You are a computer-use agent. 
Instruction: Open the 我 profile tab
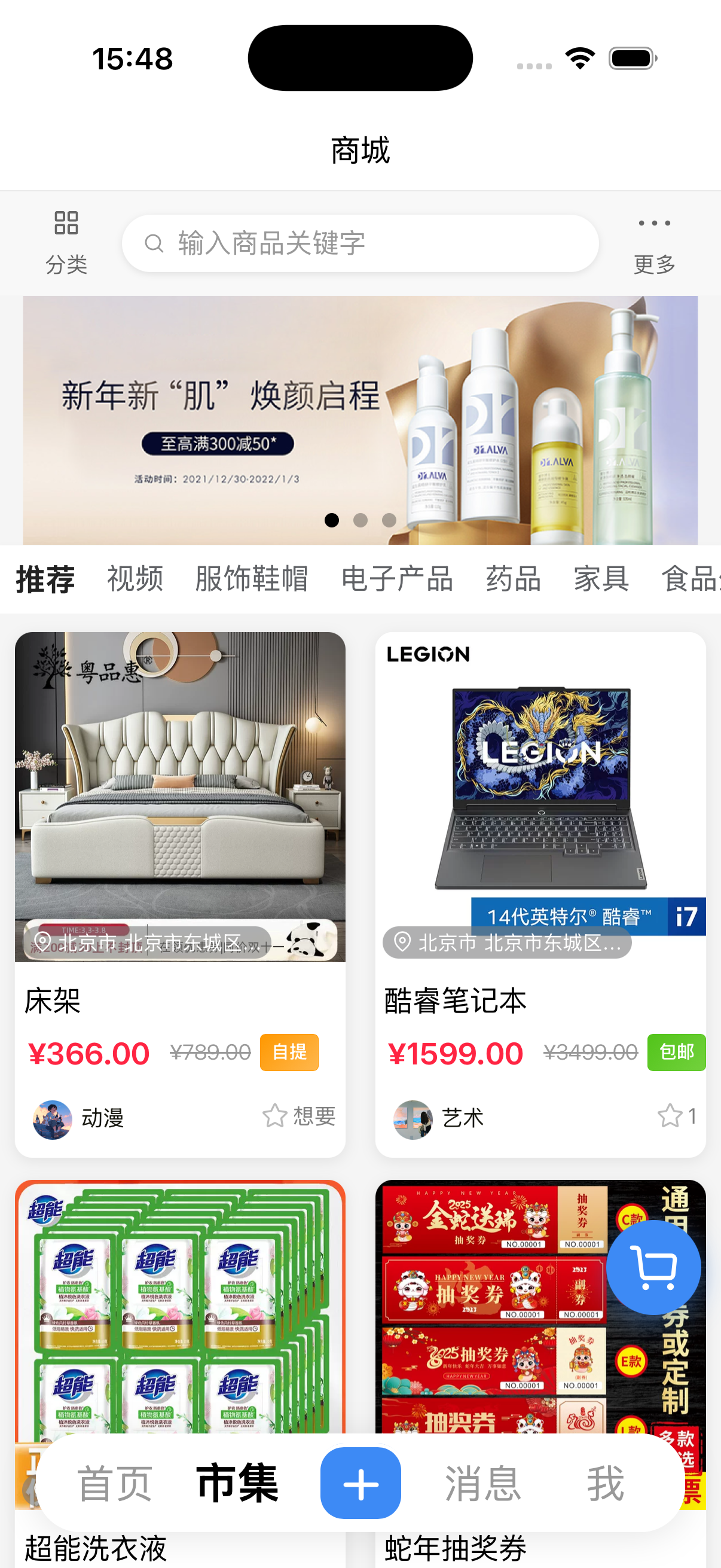(606, 1484)
